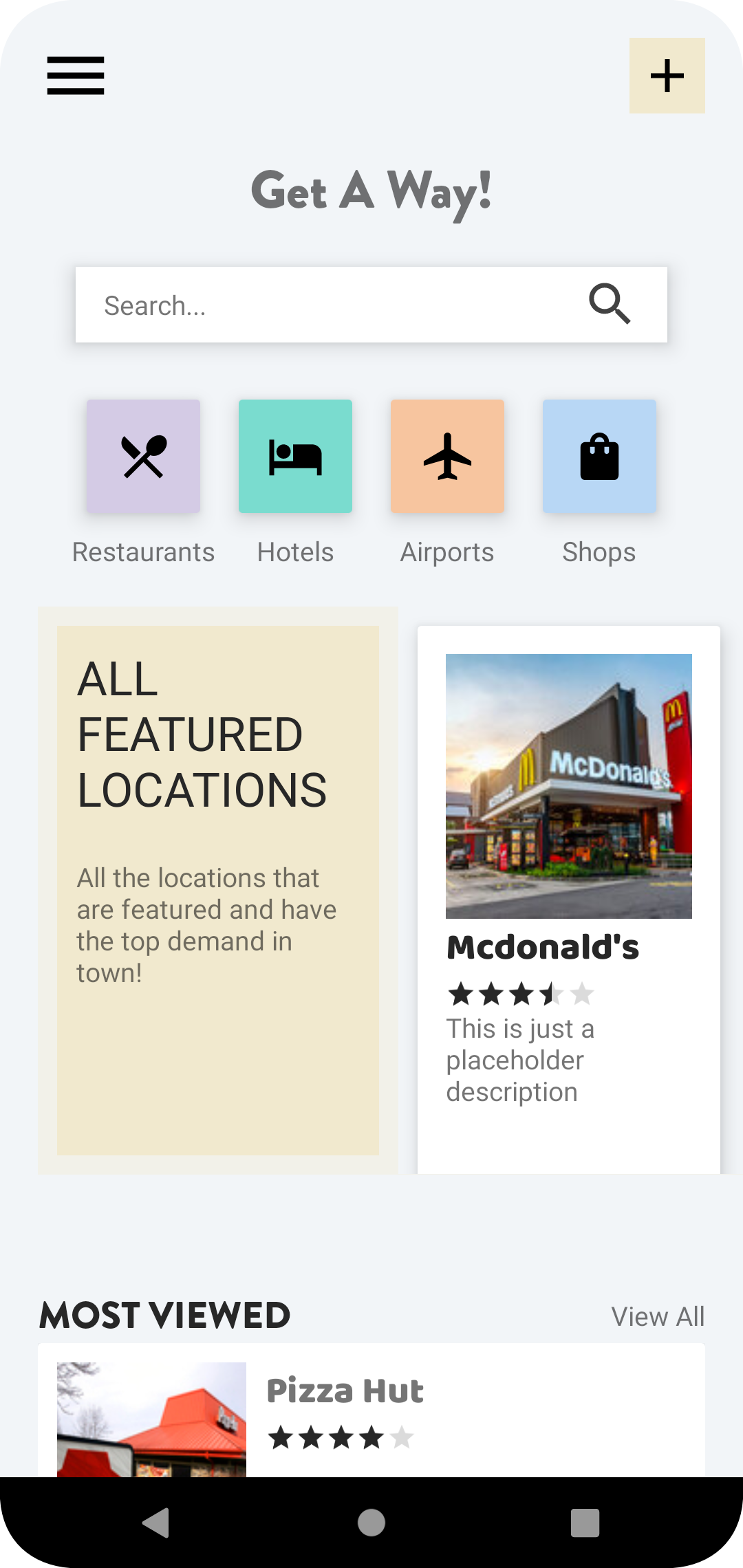
Task: Open the Pizza Hut listing
Action: [x=371, y=1411]
